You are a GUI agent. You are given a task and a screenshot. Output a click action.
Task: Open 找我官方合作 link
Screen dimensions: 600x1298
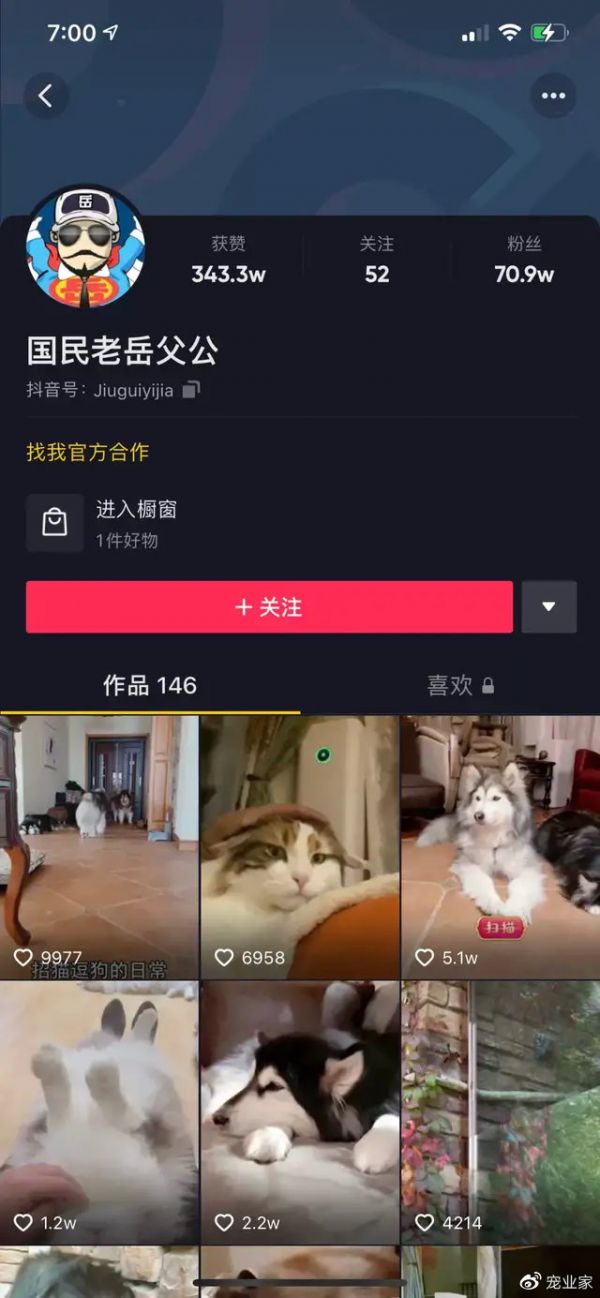[88, 452]
